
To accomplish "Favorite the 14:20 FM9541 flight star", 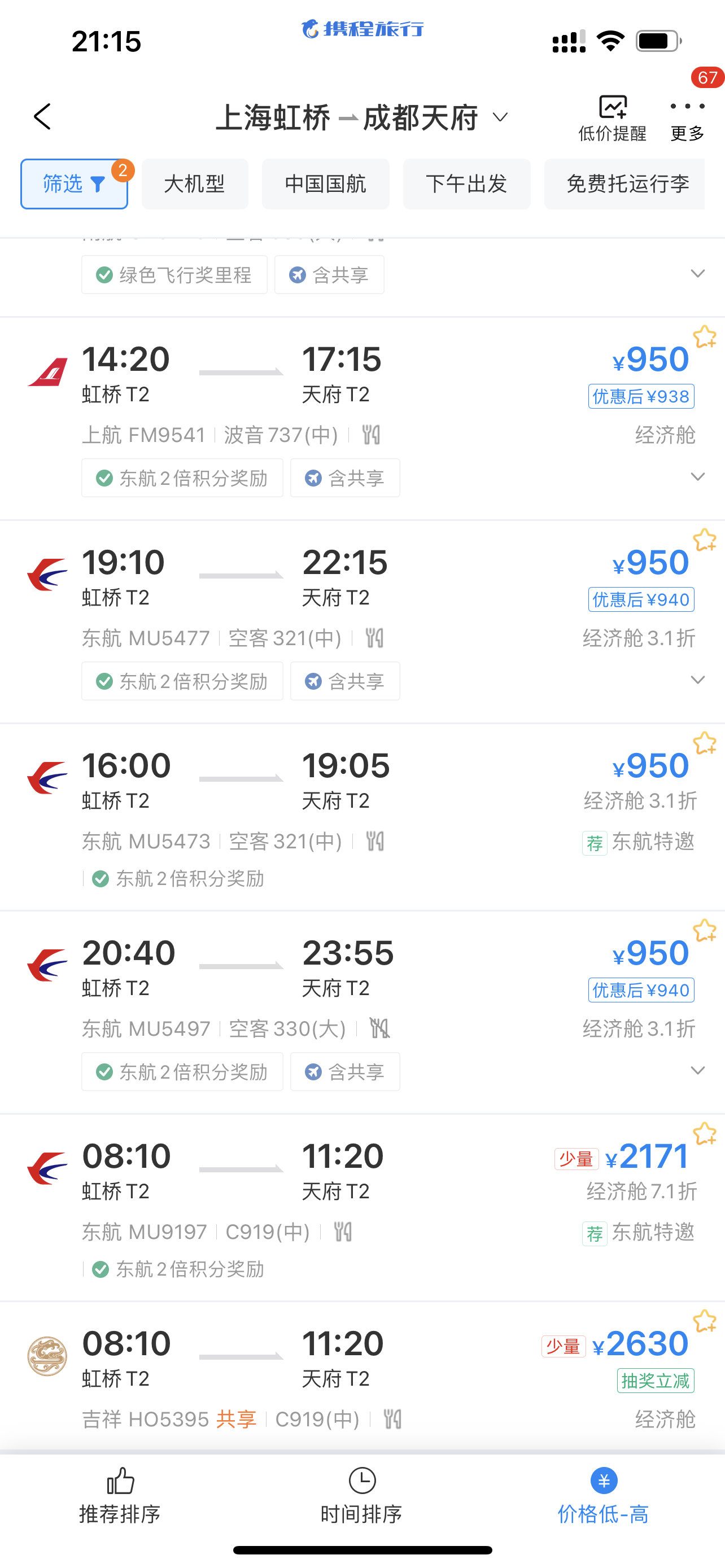I will click(704, 336).
